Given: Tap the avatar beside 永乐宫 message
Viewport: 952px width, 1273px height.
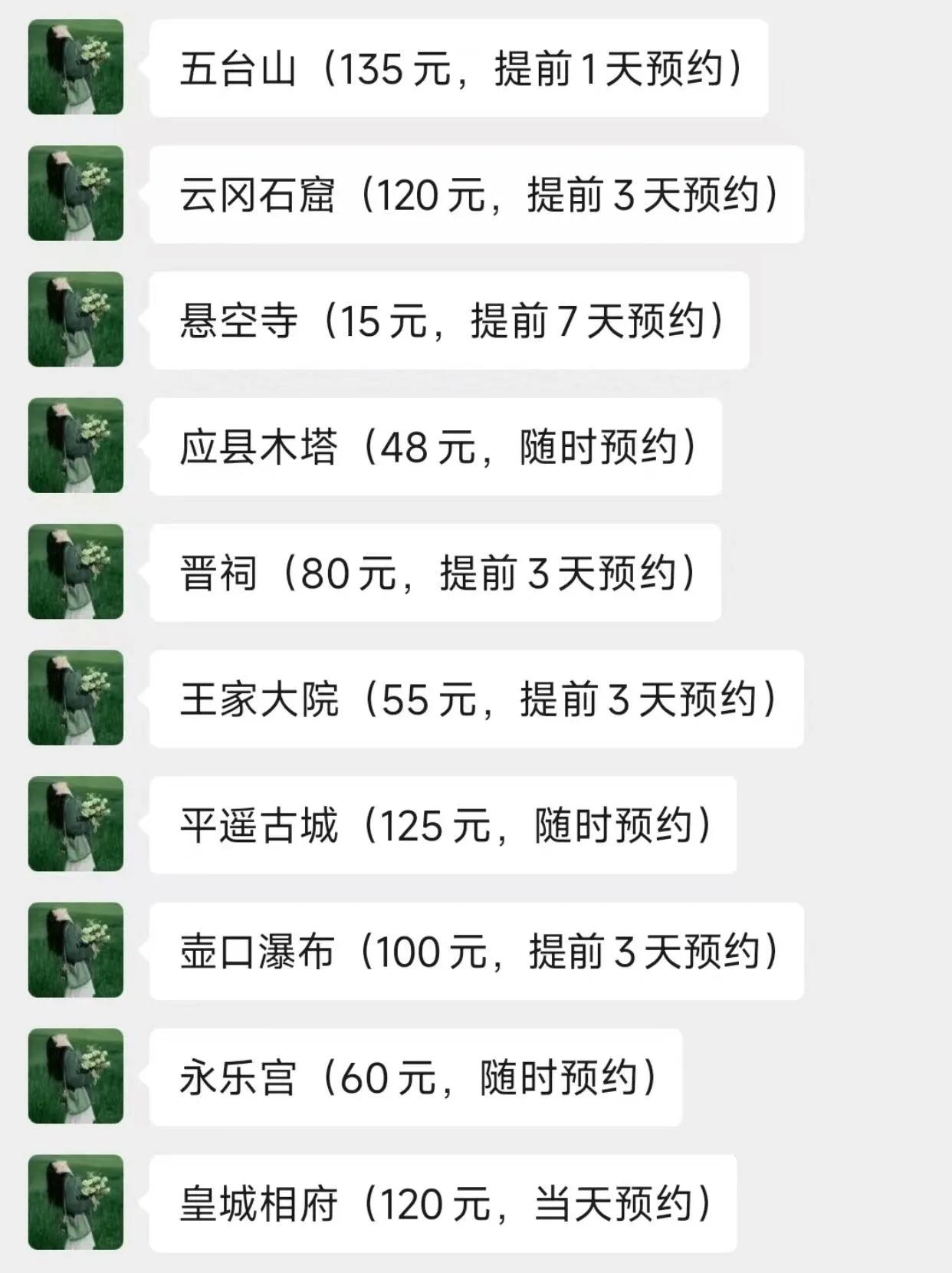Looking at the screenshot, I should (75, 1076).
